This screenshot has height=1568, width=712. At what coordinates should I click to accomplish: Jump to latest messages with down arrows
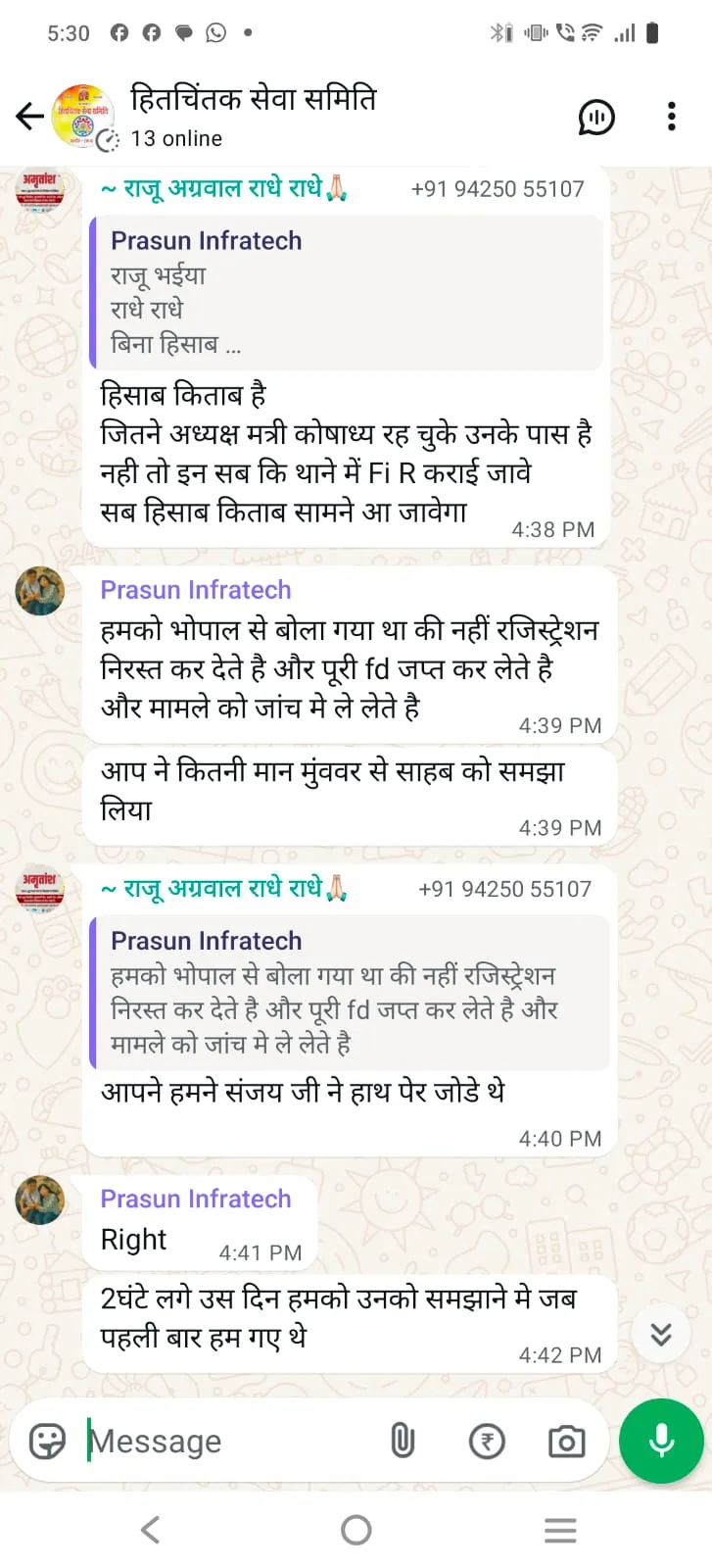pos(661,1334)
